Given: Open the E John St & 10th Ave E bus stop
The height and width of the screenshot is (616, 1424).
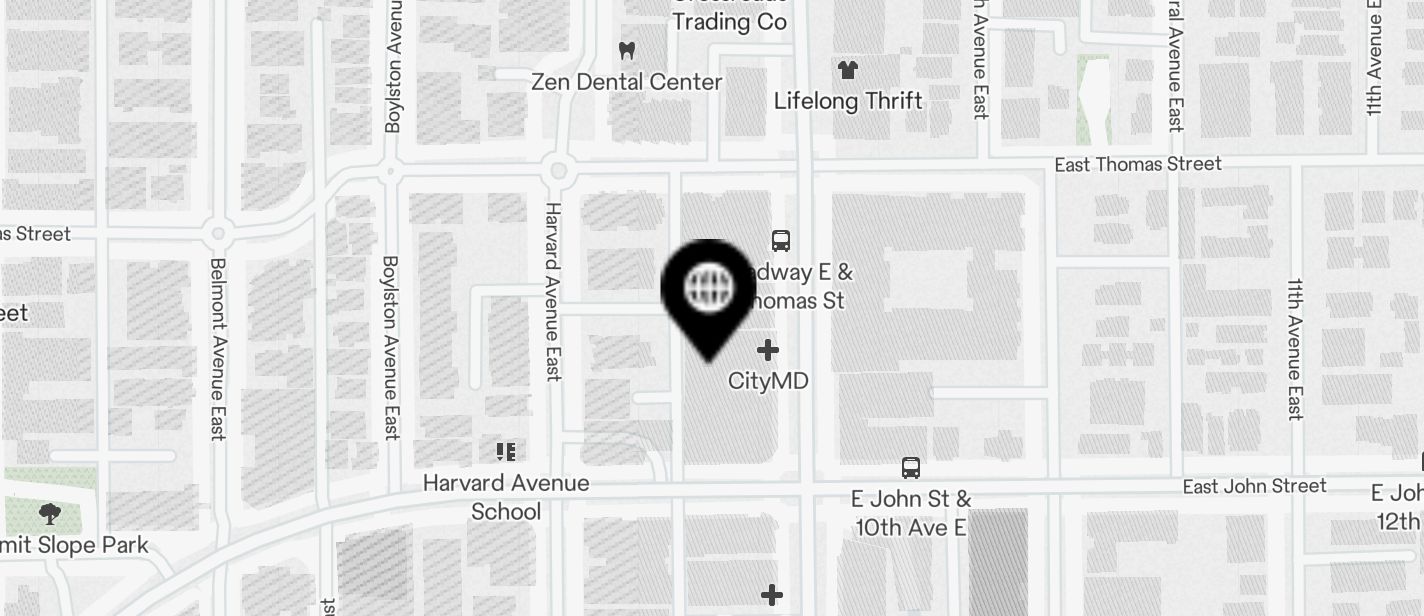Looking at the screenshot, I should (x=910, y=468).
